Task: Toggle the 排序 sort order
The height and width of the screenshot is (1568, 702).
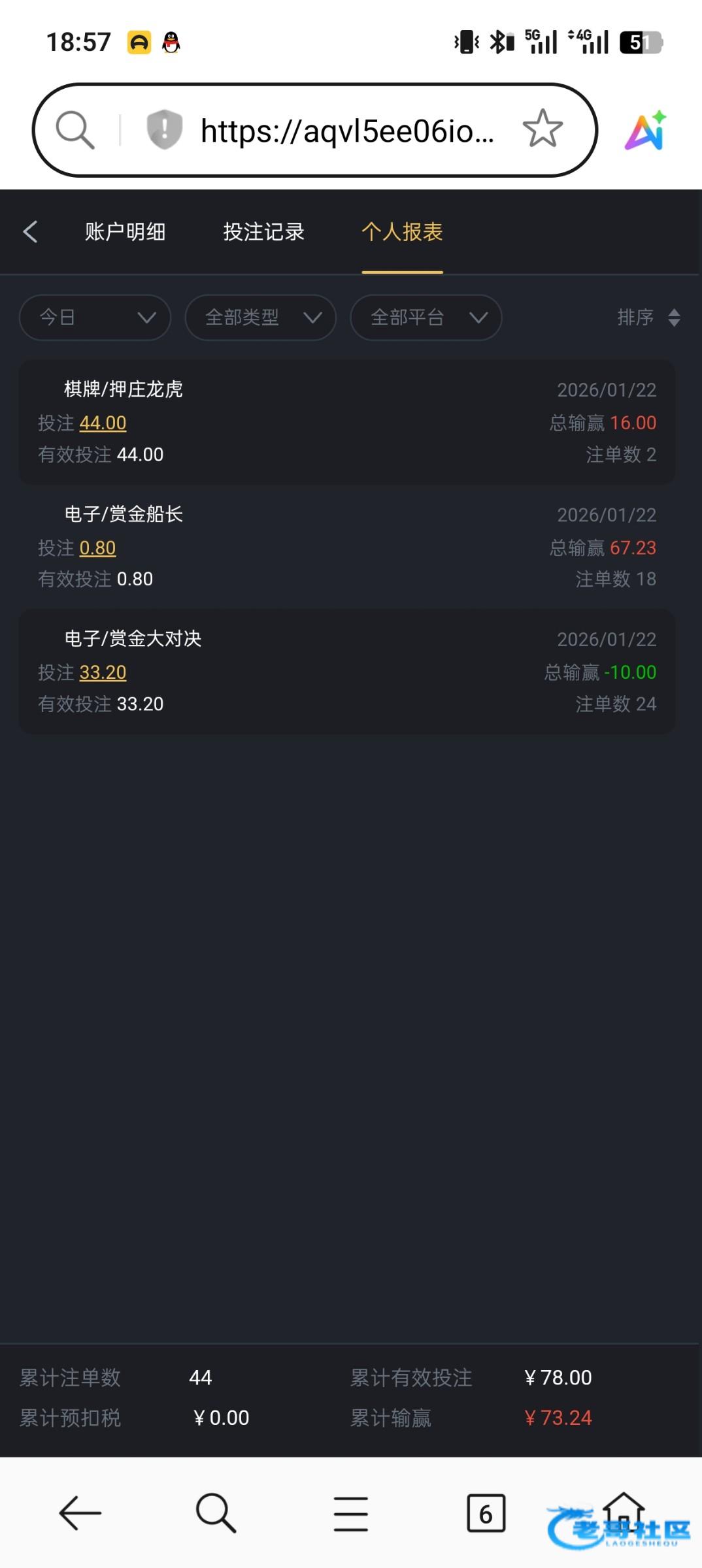Action: click(648, 318)
